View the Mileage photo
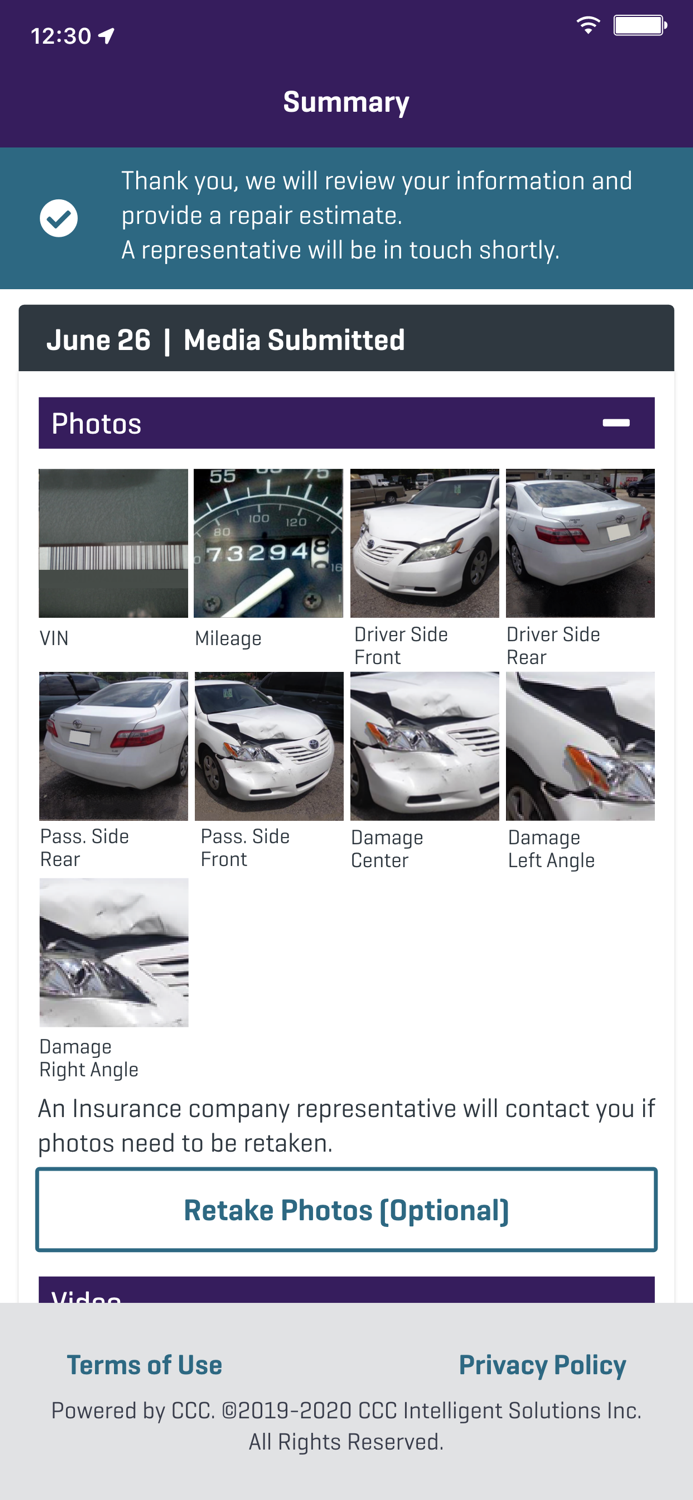Viewport: 693px width, 1500px height. click(x=268, y=543)
